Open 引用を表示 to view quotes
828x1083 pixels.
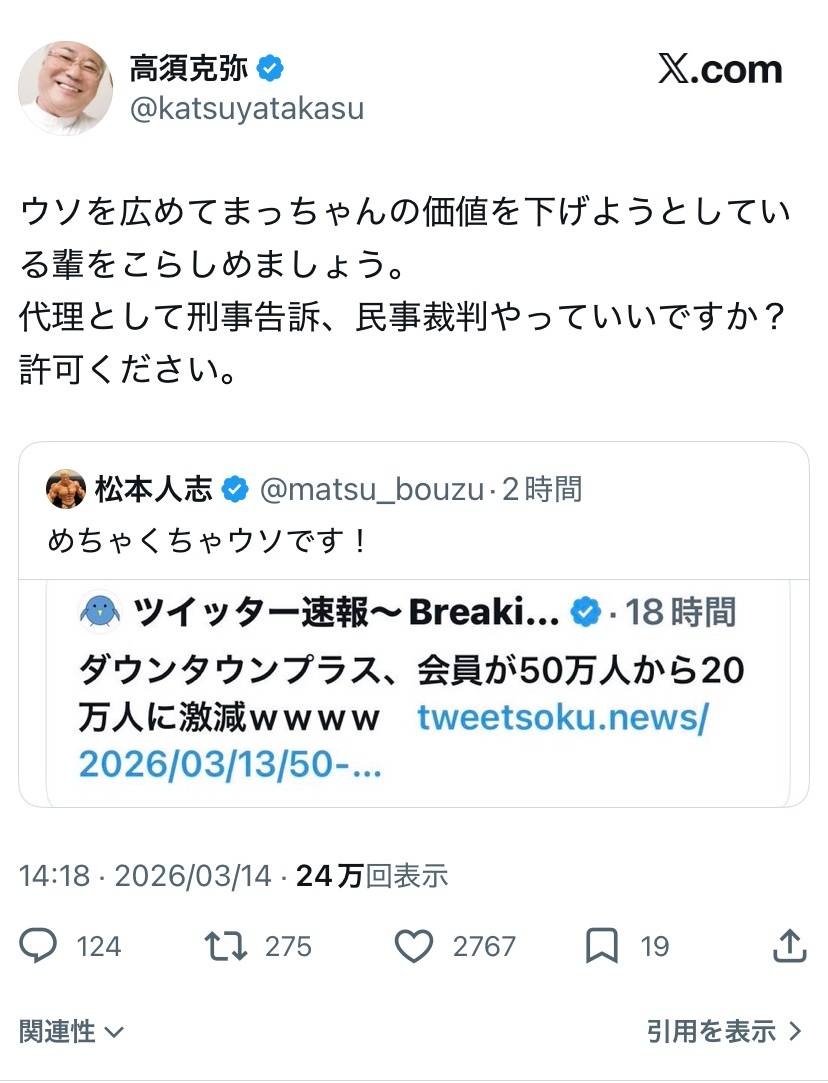(x=724, y=1031)
